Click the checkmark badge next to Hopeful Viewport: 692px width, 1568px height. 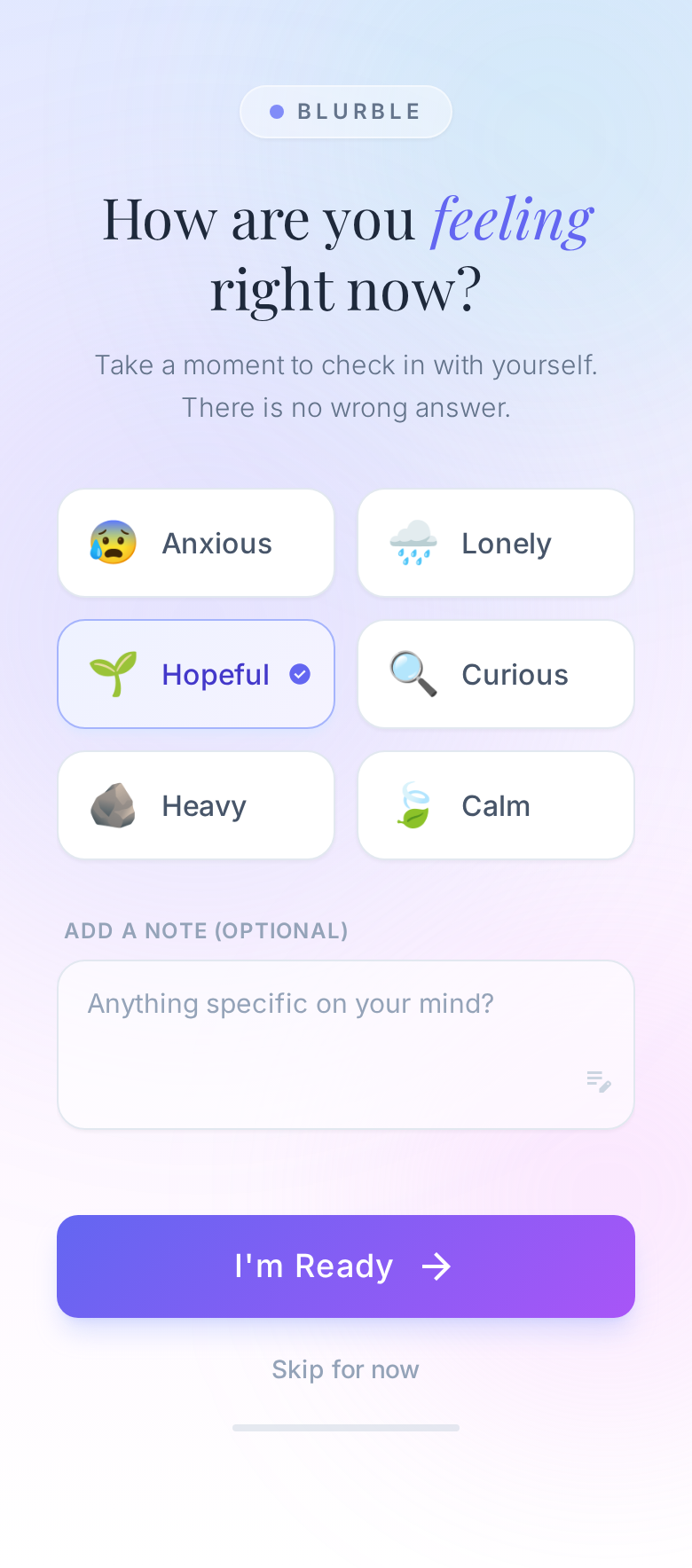(x=300, y=674)
